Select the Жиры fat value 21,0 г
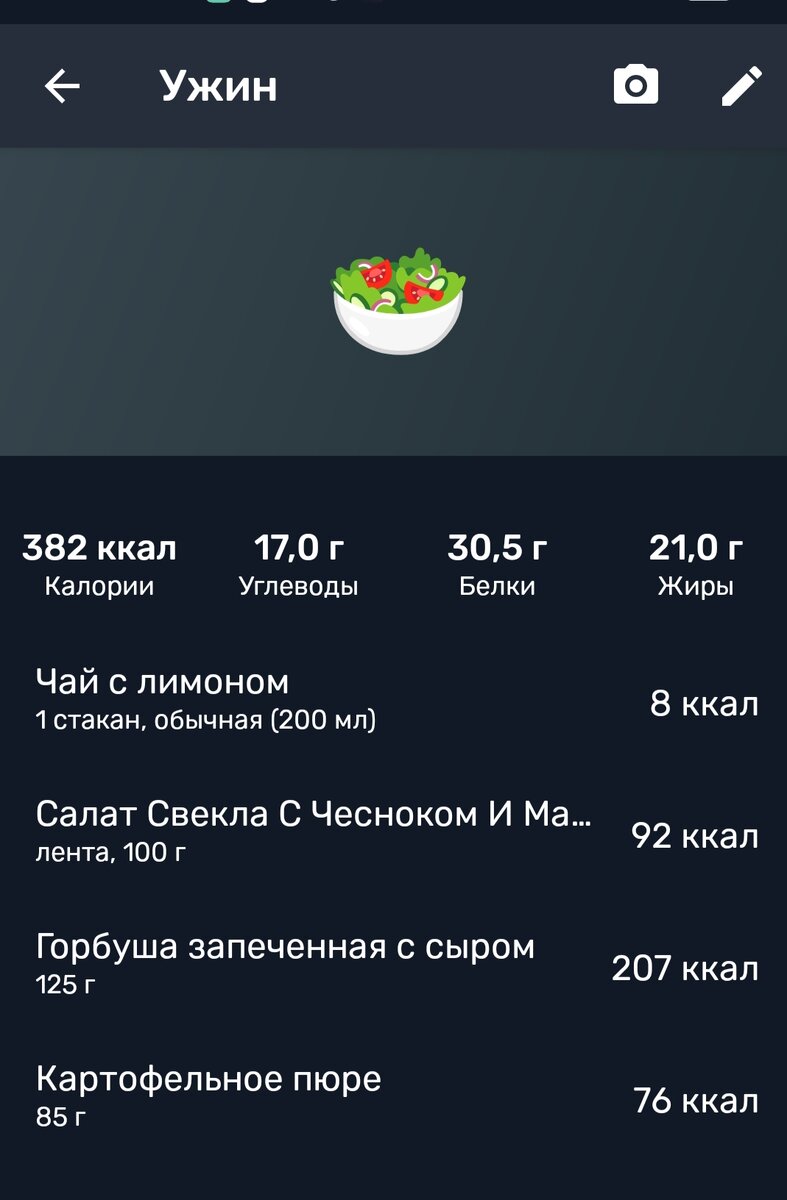 click(x=694, y=547)
